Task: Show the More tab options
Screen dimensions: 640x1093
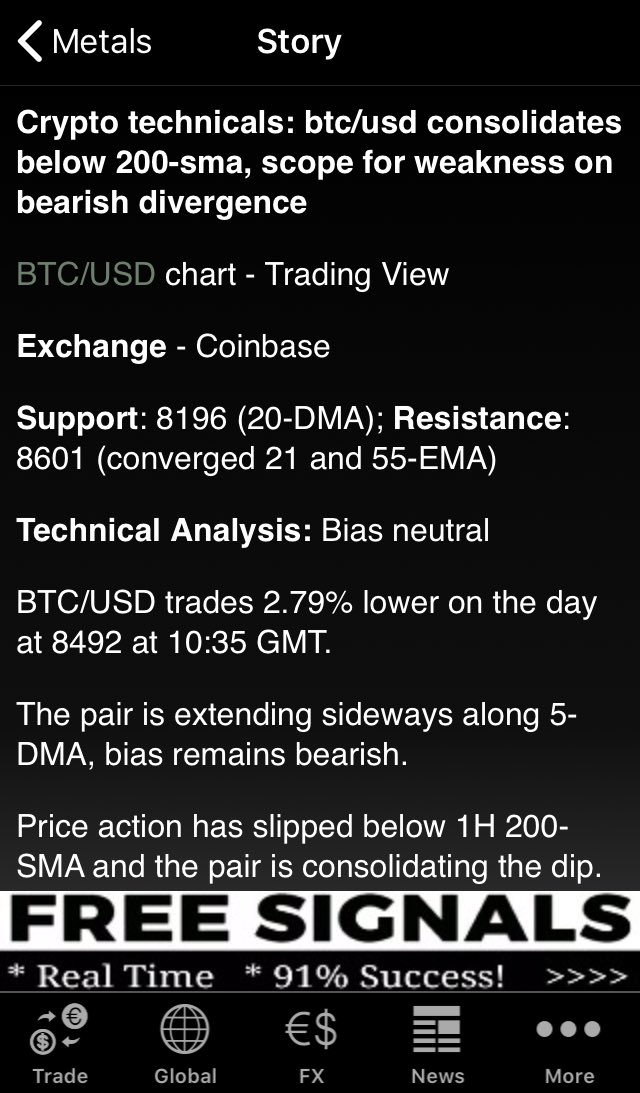Action: pyautogui.click(x=569, y=1043)
